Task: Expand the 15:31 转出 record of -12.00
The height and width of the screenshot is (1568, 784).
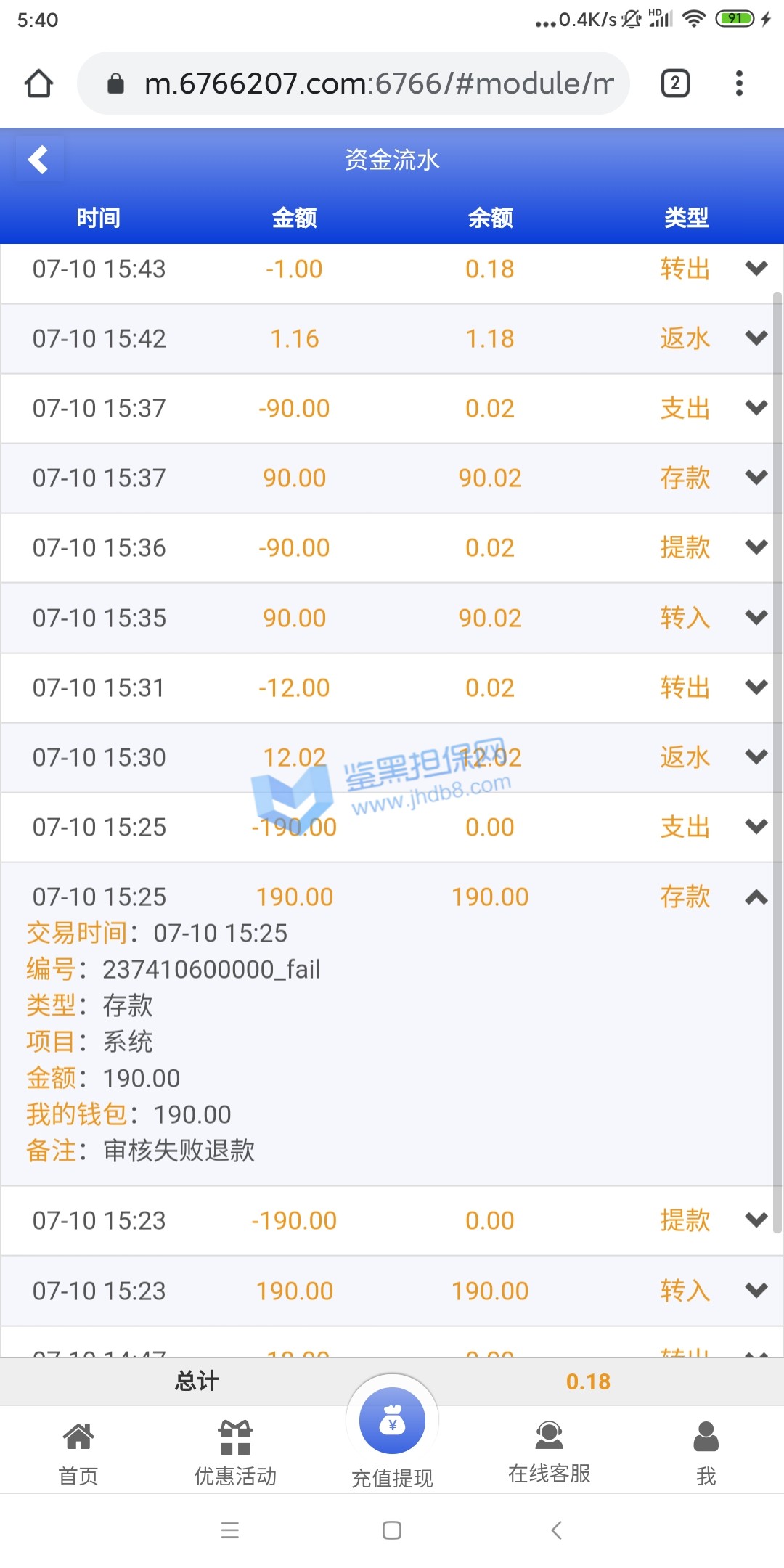Action: coord(756,687)
